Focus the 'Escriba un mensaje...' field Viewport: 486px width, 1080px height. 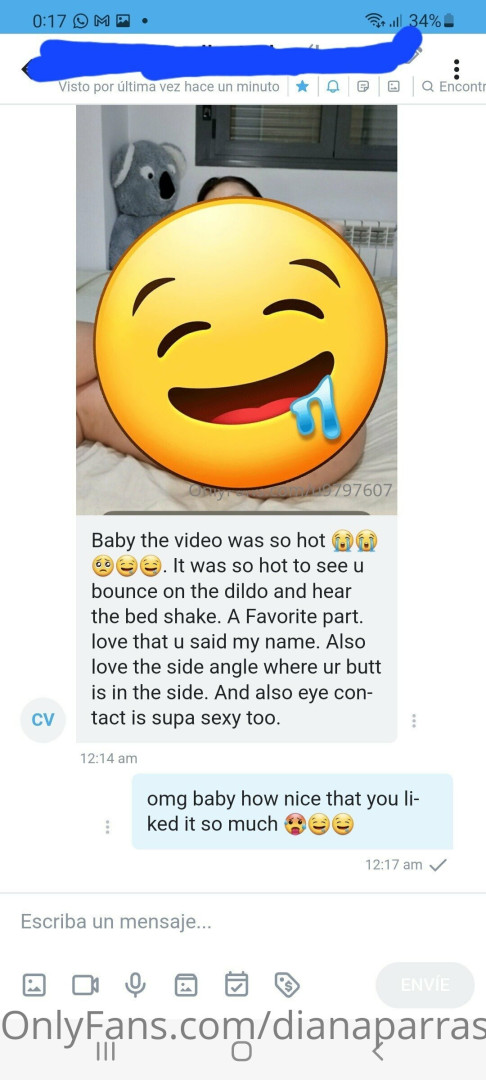click(243, 922)
